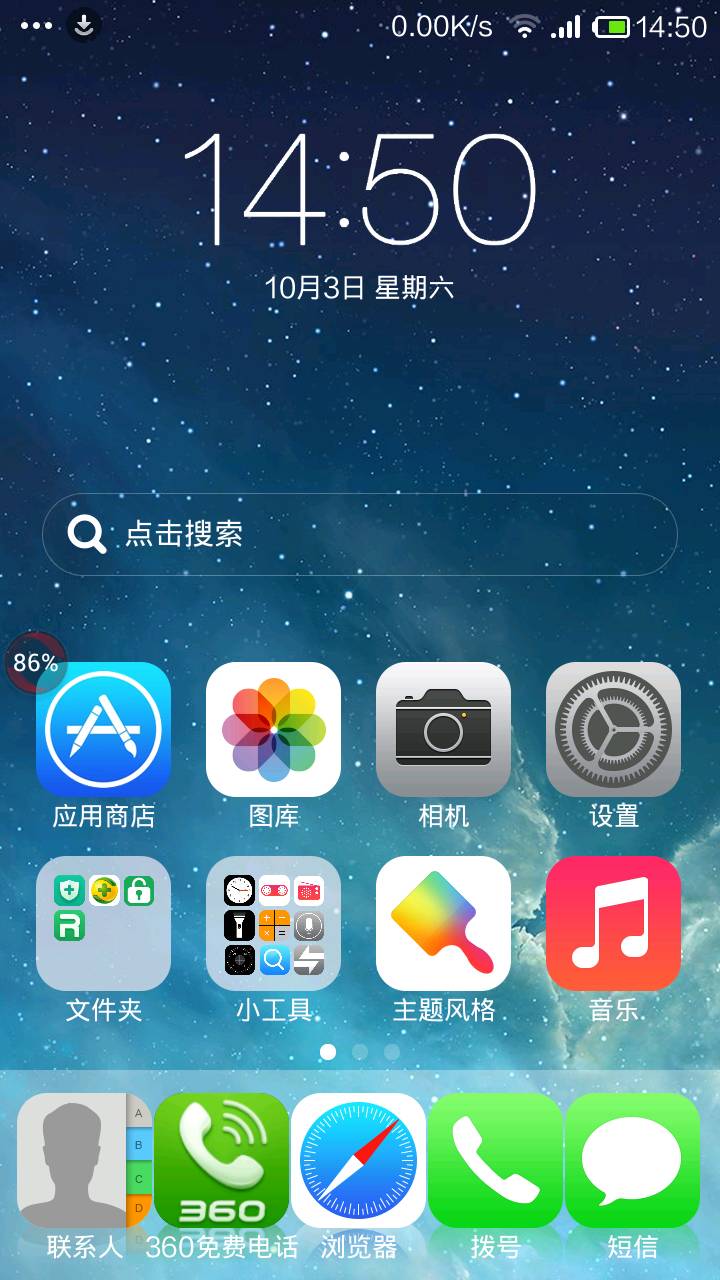Open 短信 messages app
720x1280 pixels.
[x=633, y=1160]
